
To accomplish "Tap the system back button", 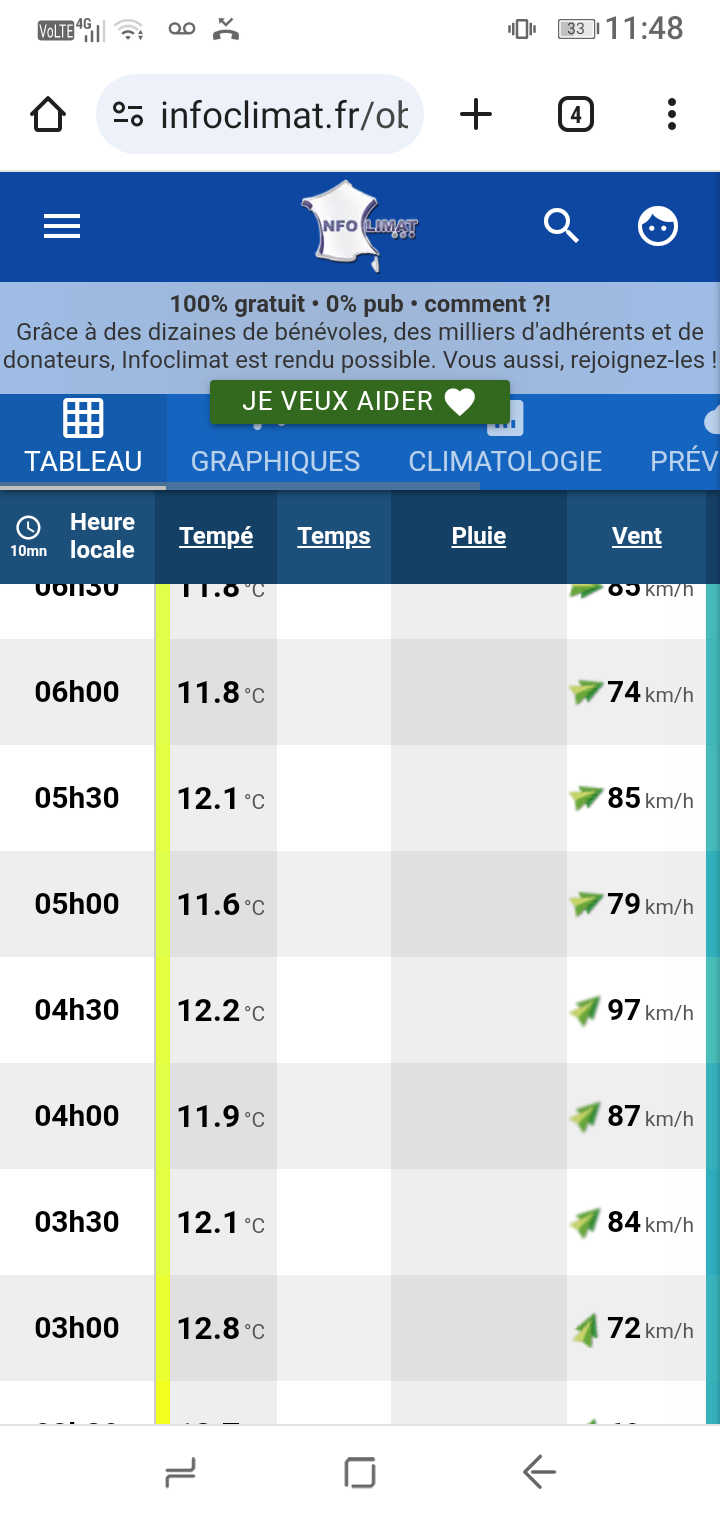I will (539, 1472).
